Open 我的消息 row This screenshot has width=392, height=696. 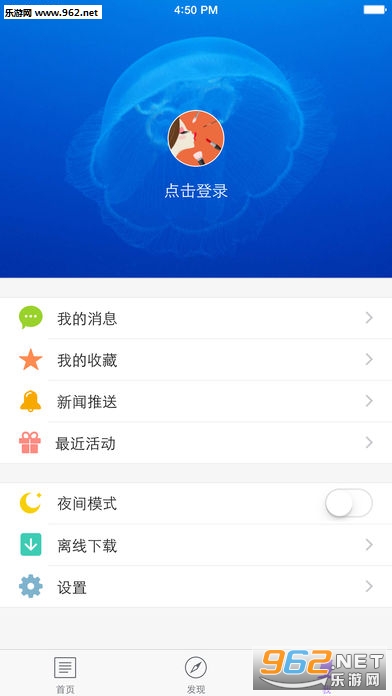[196, 318]
